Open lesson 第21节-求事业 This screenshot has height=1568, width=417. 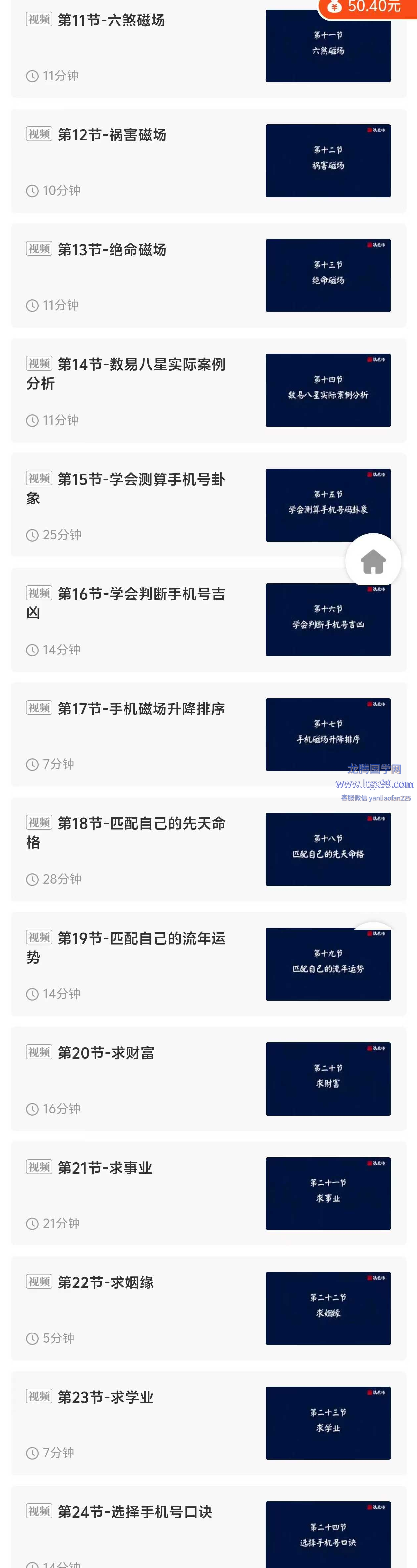pos(105,1168)
